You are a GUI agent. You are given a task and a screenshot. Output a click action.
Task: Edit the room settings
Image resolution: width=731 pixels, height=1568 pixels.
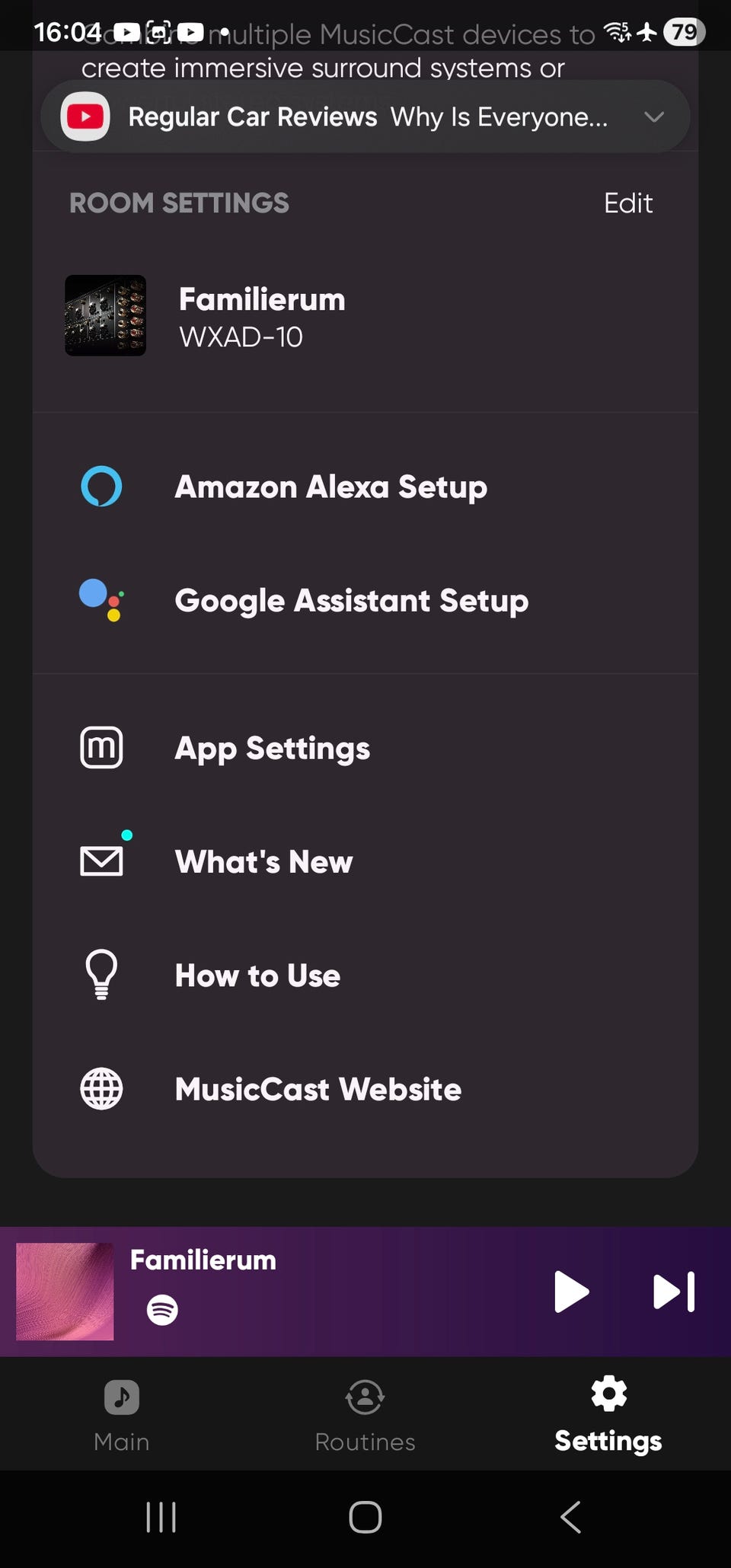627,203
